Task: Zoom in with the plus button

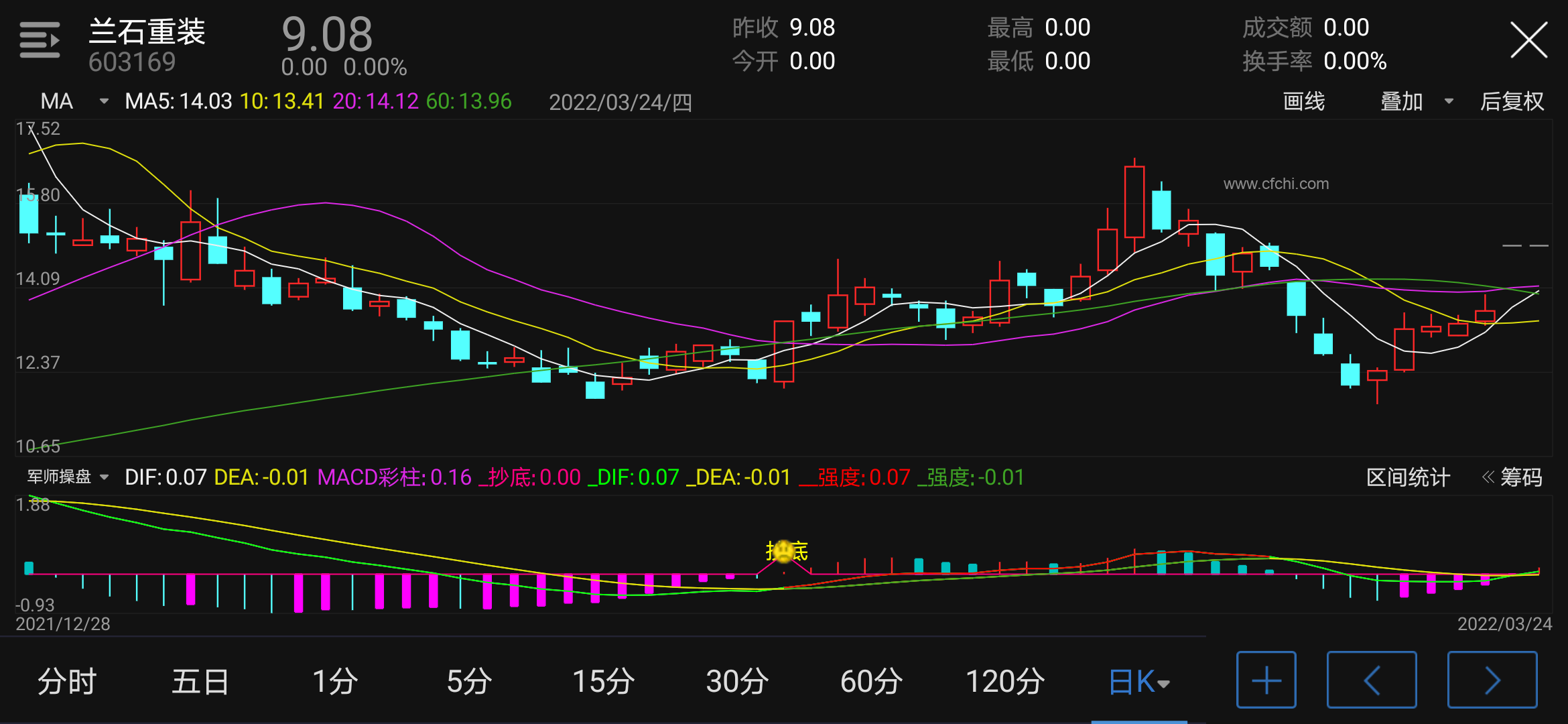Action: click(x=1266, y=680)
